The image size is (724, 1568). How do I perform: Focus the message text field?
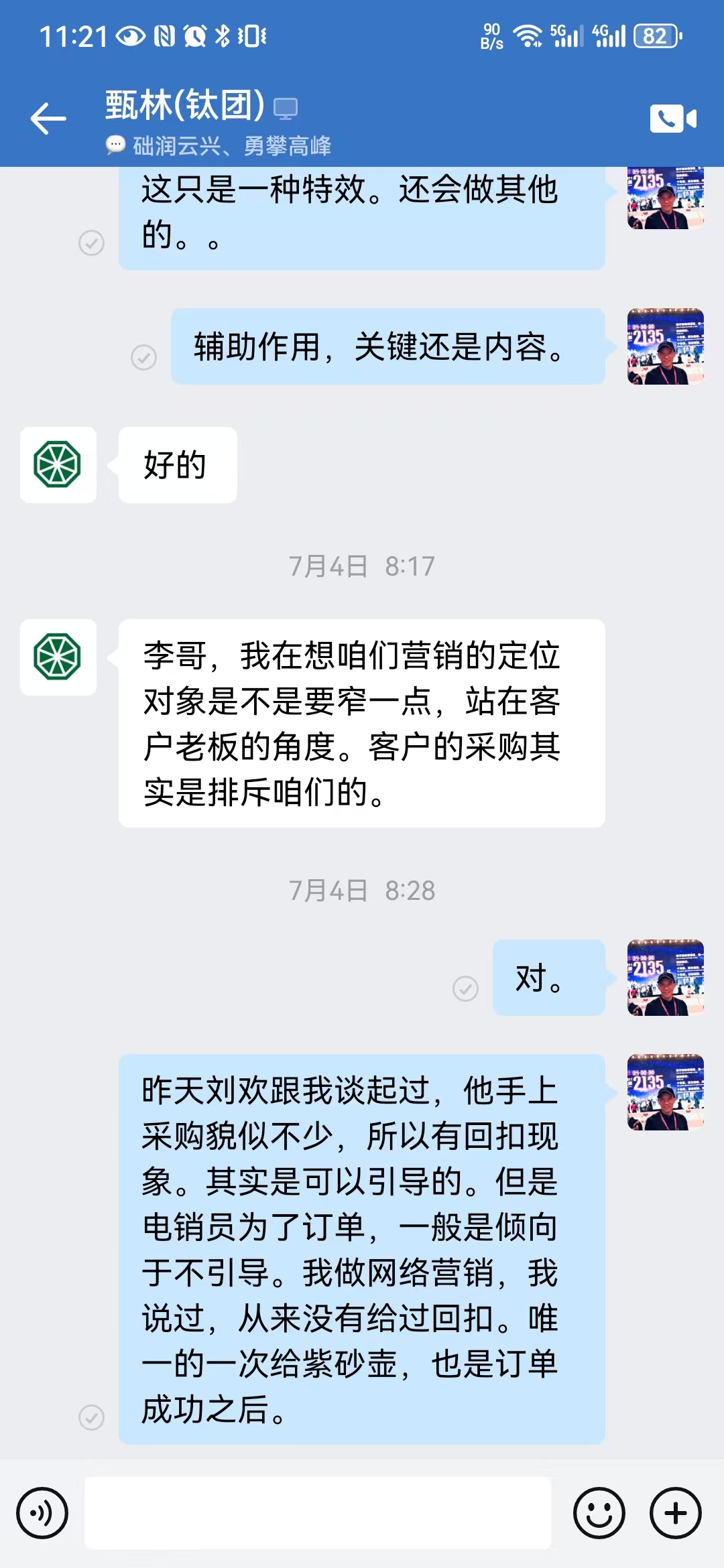pyautogui.click(x=318, y=1513)
